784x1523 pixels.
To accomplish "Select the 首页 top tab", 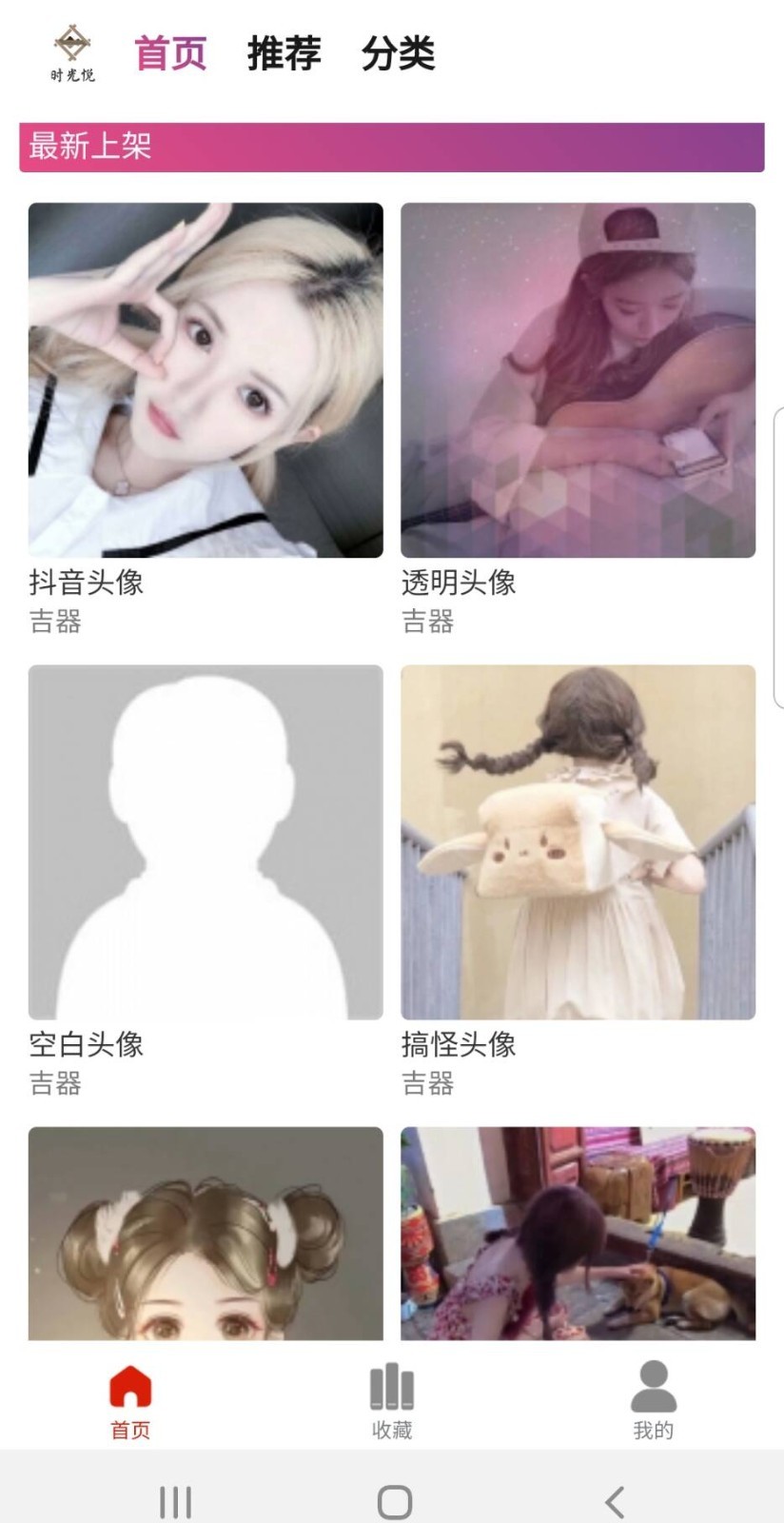I will coord(170,53).
